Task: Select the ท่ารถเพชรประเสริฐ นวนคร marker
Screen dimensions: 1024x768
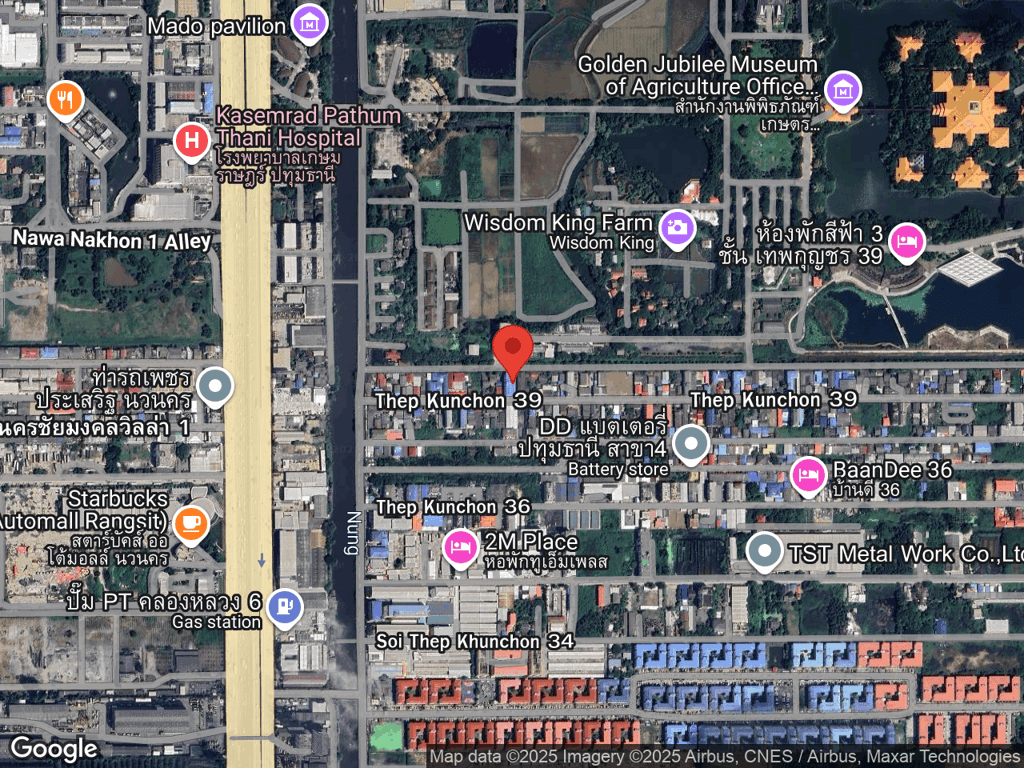Action: (x=214, y=386)
